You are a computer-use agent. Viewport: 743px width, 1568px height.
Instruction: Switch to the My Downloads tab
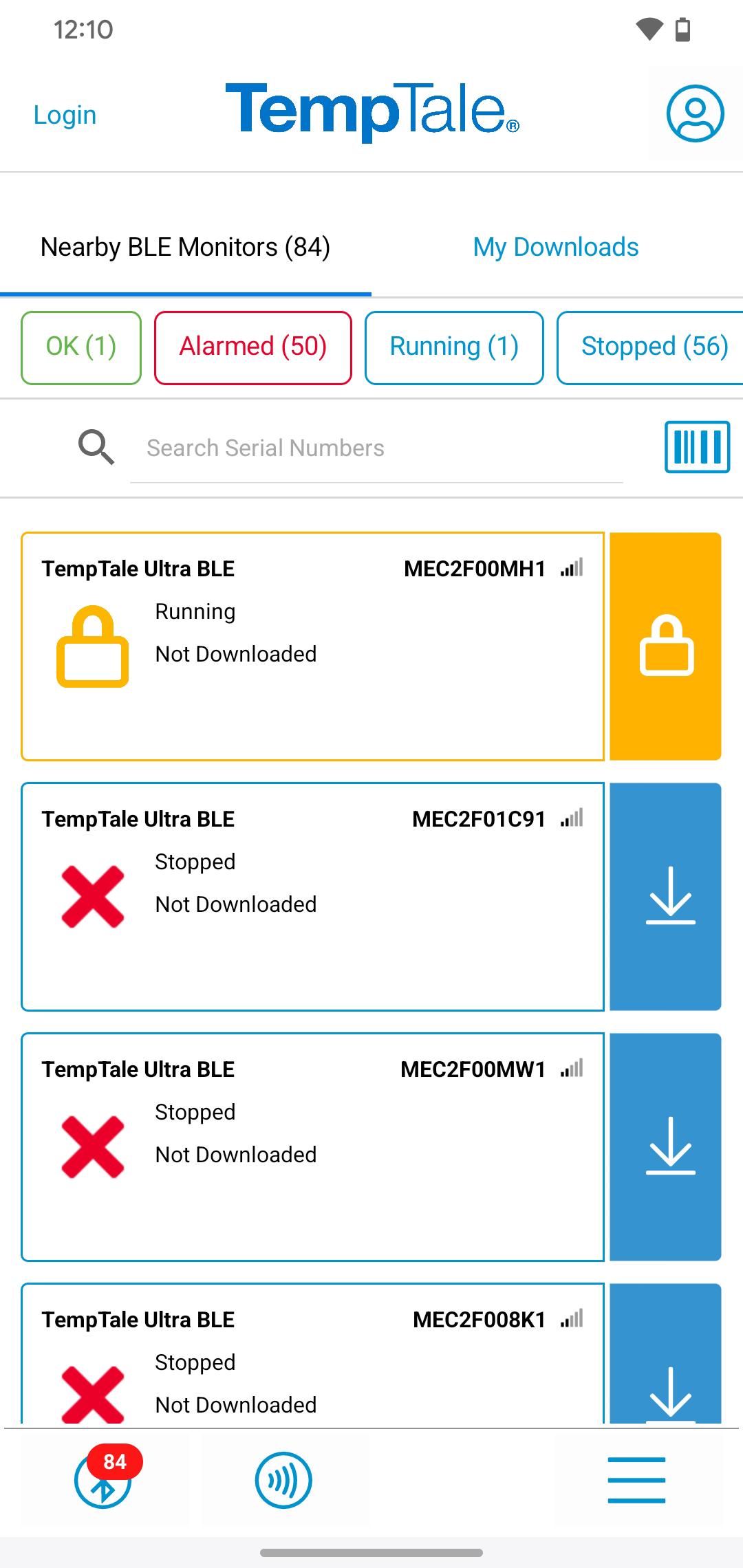556,247
